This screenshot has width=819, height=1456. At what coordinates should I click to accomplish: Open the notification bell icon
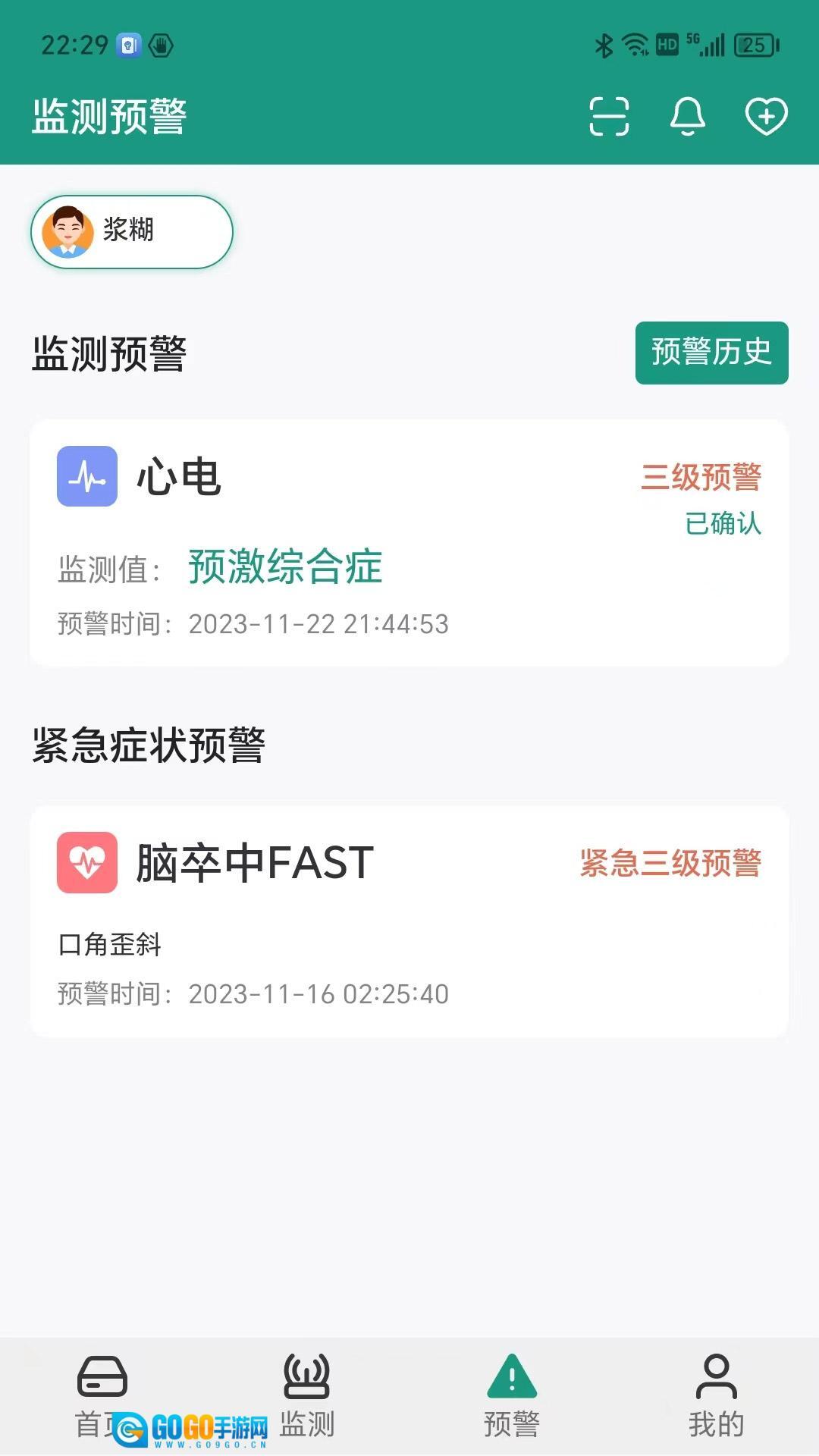tap(687, 118)
